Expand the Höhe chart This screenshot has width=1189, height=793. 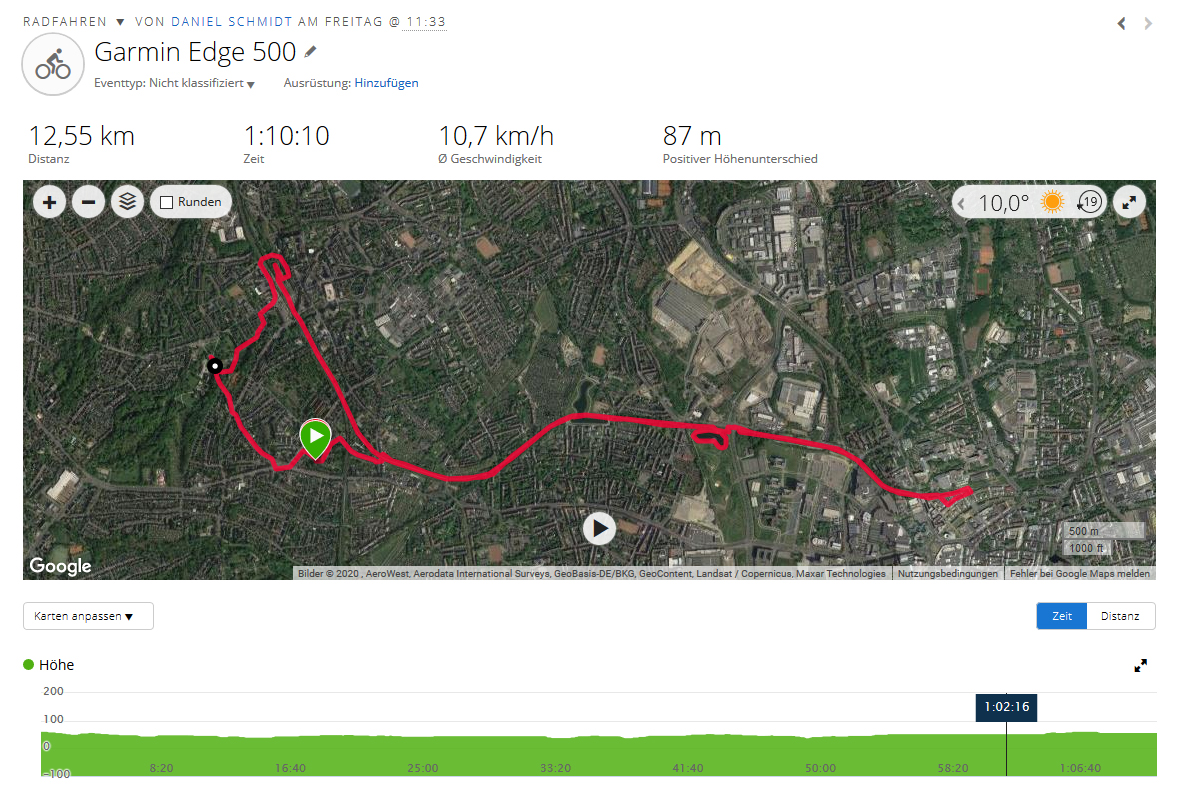click(1140, 665)
